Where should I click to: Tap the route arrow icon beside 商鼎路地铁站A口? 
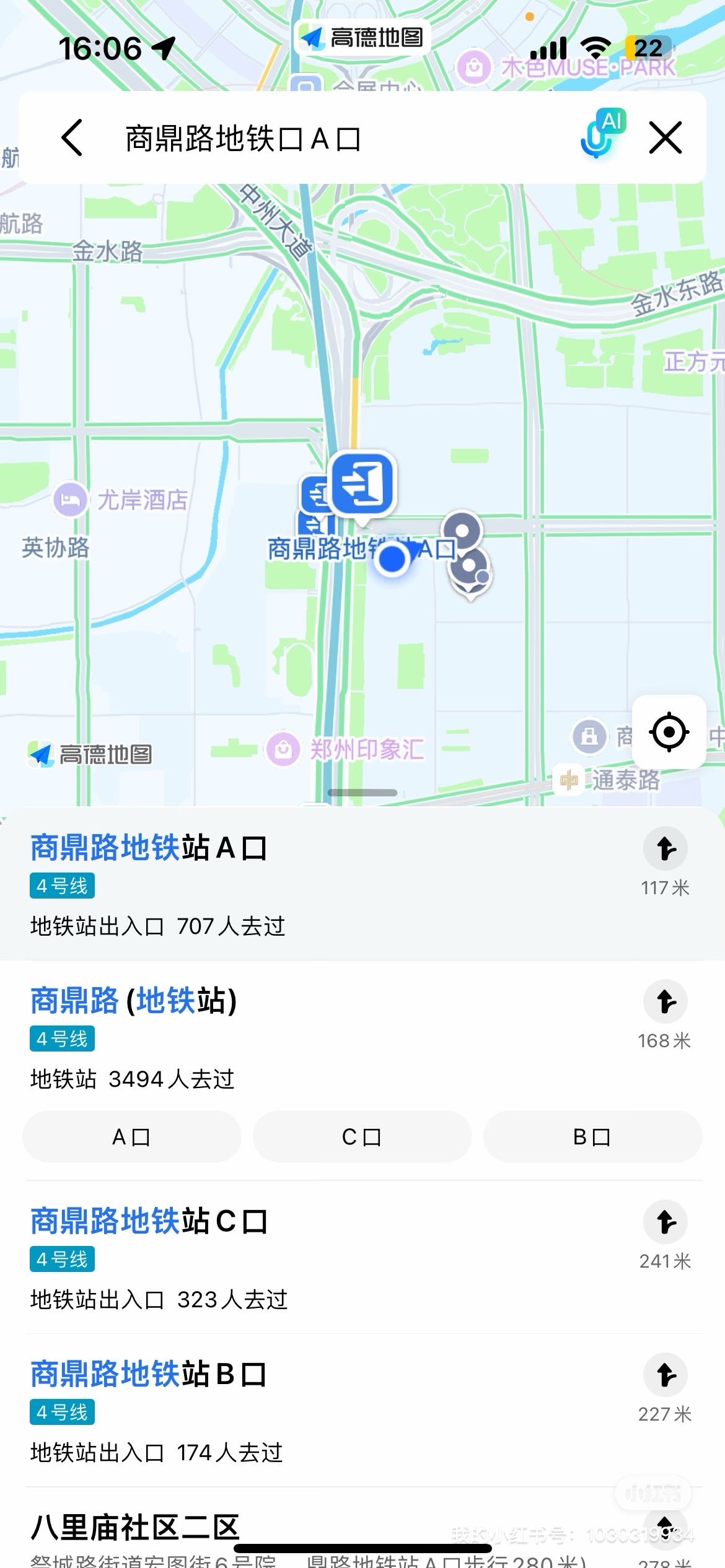click(666, 848)
